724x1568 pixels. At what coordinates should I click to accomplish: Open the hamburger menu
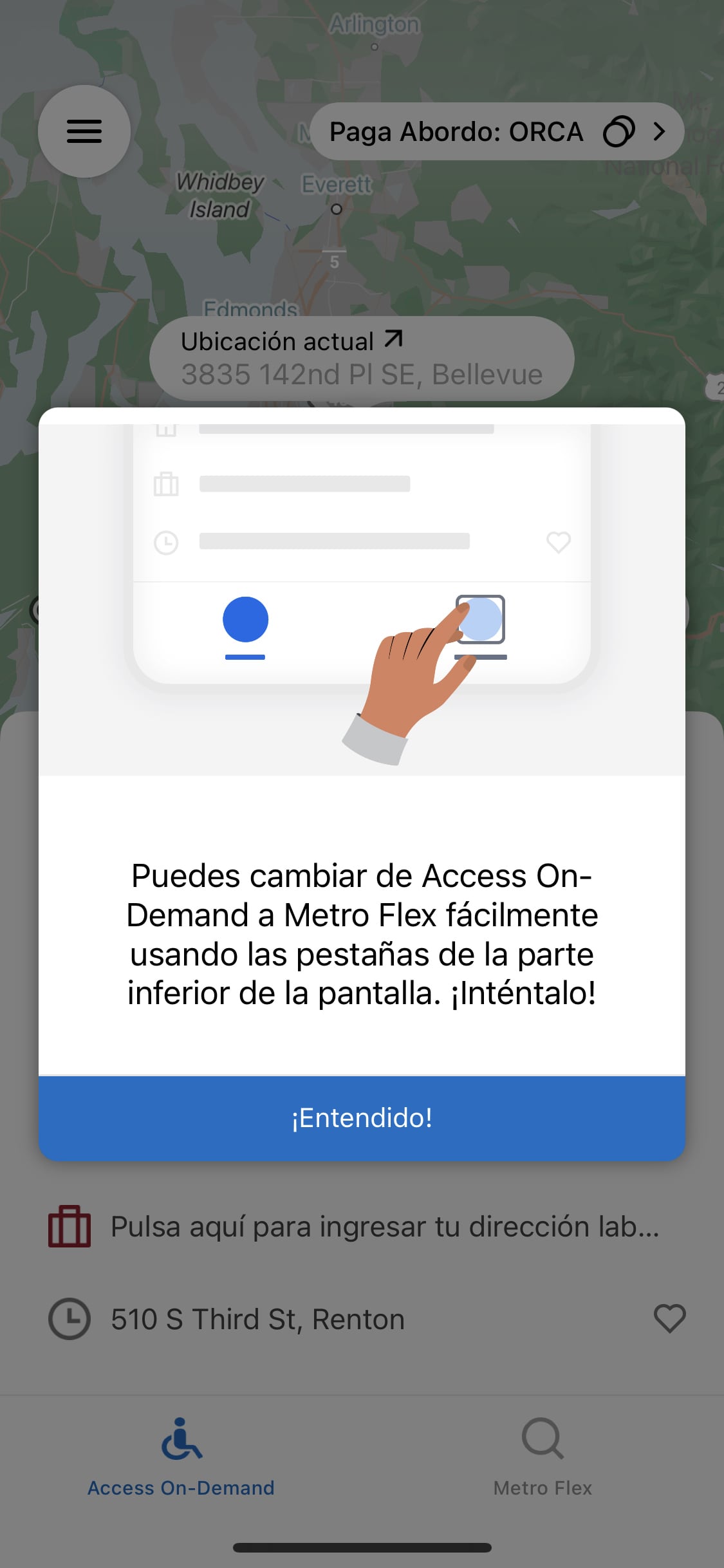point(84,131)
